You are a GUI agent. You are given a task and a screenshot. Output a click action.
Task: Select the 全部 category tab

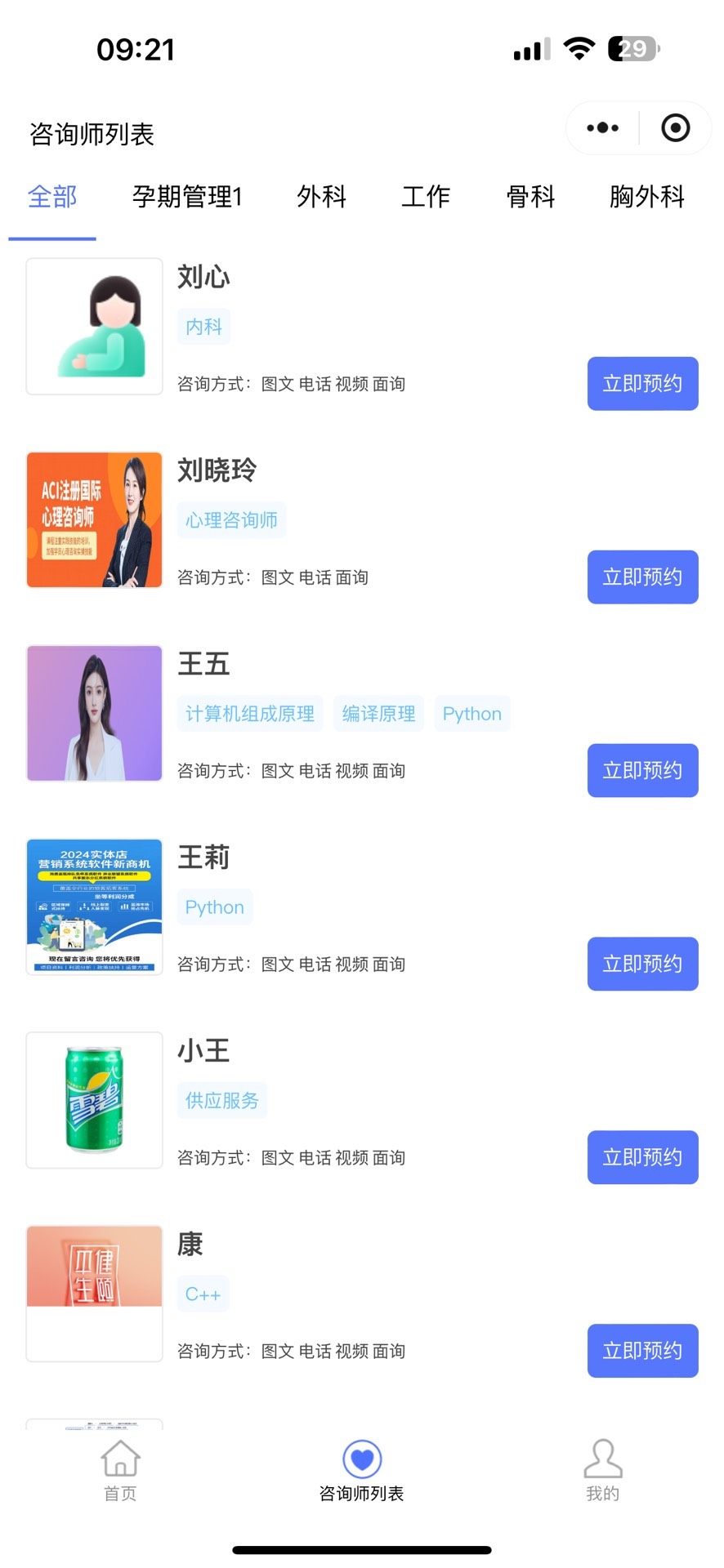pyautogui.click(x=52, y=197)
